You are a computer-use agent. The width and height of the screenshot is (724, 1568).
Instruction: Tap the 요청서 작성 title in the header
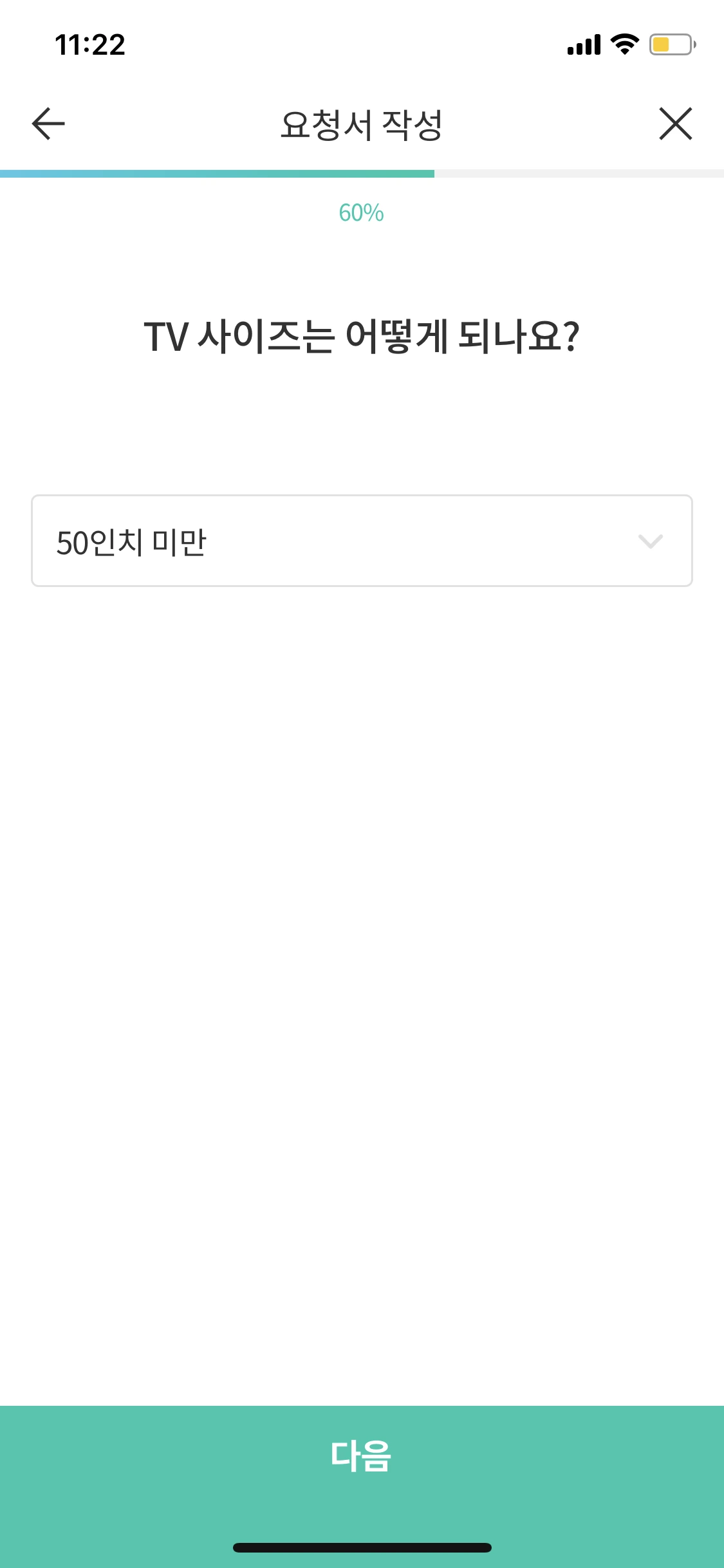tap(362, 124)
